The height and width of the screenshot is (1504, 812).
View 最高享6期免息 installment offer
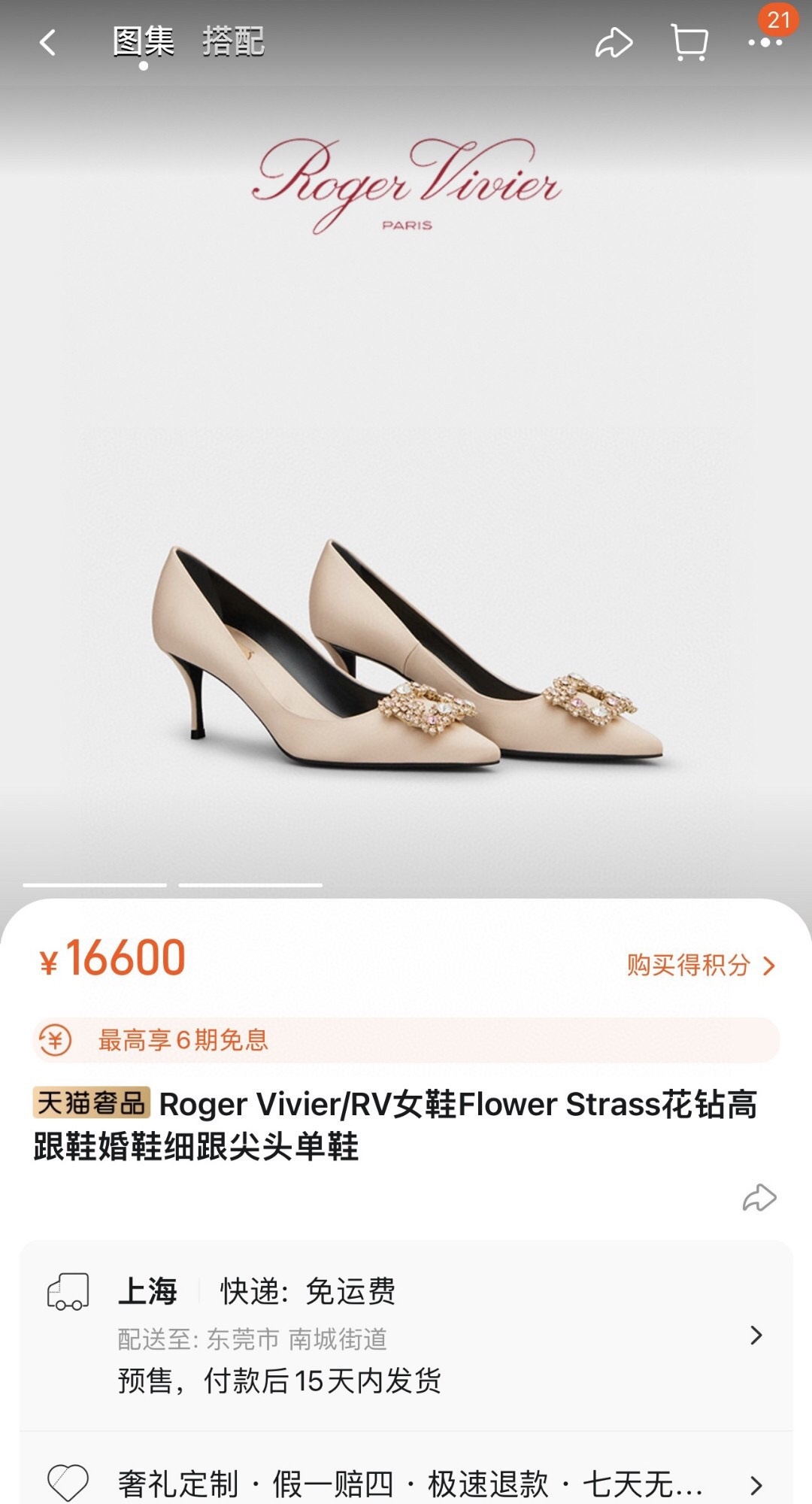(x=406, y=1040)
